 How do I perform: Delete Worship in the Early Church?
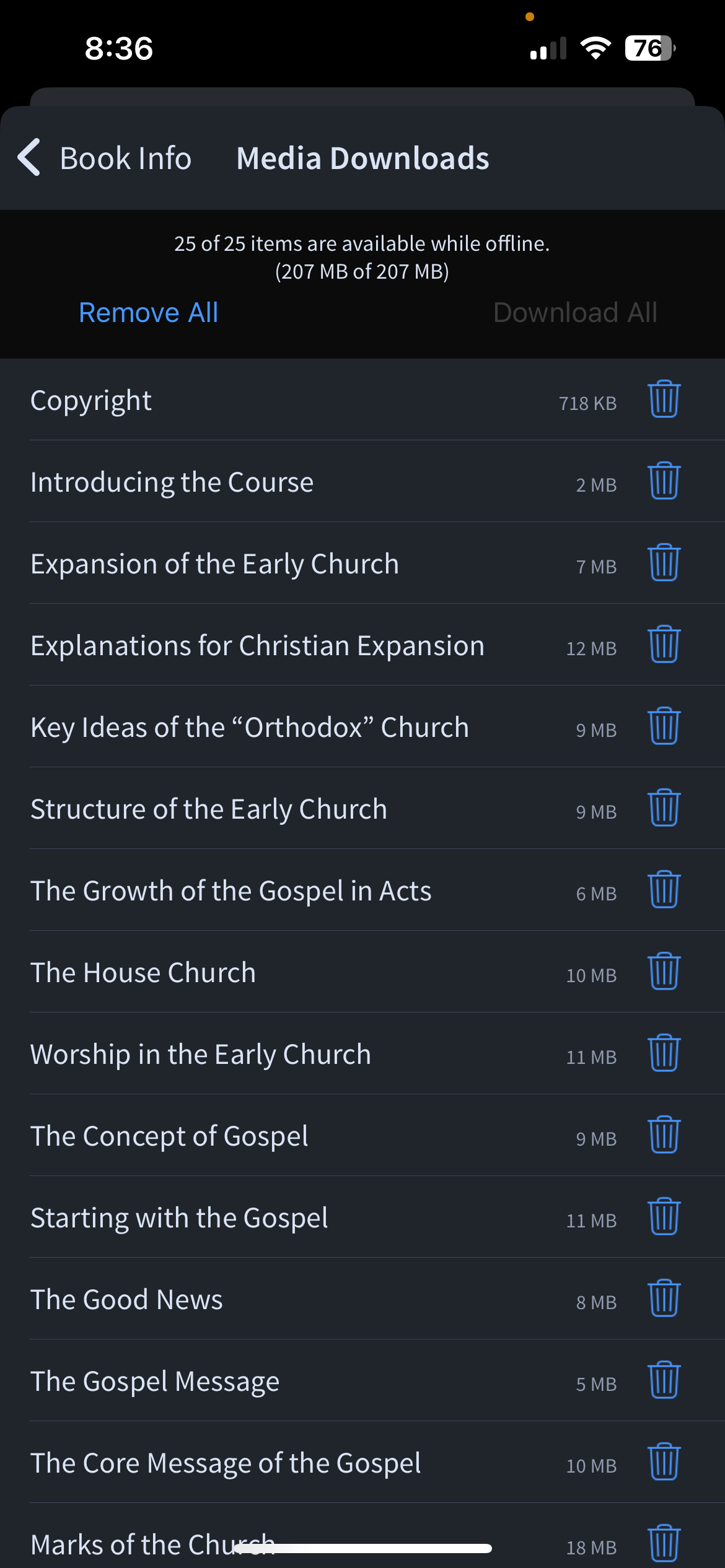pyautogui.click(x=664, y=1053)
